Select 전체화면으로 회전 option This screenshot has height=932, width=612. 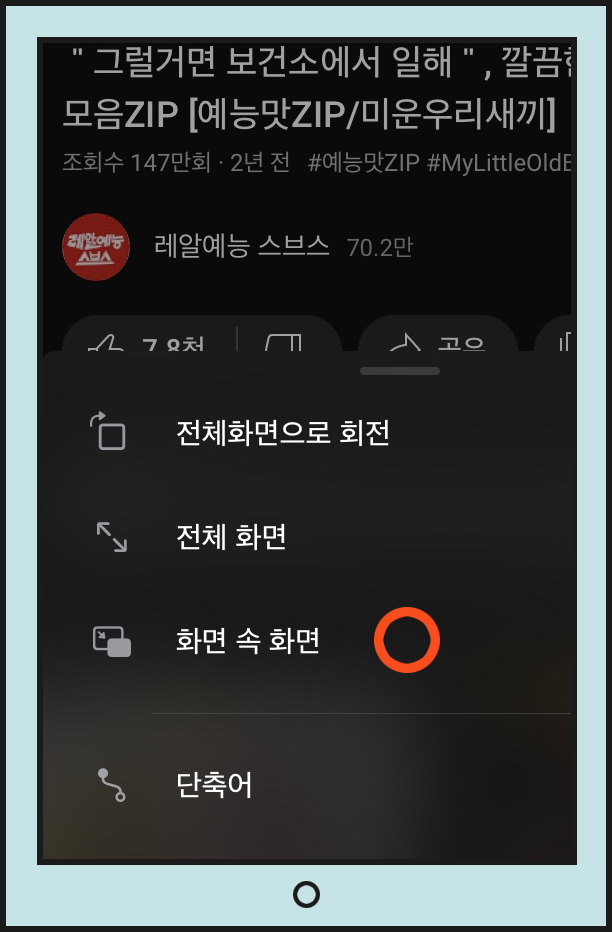click(x=282, y=433)
